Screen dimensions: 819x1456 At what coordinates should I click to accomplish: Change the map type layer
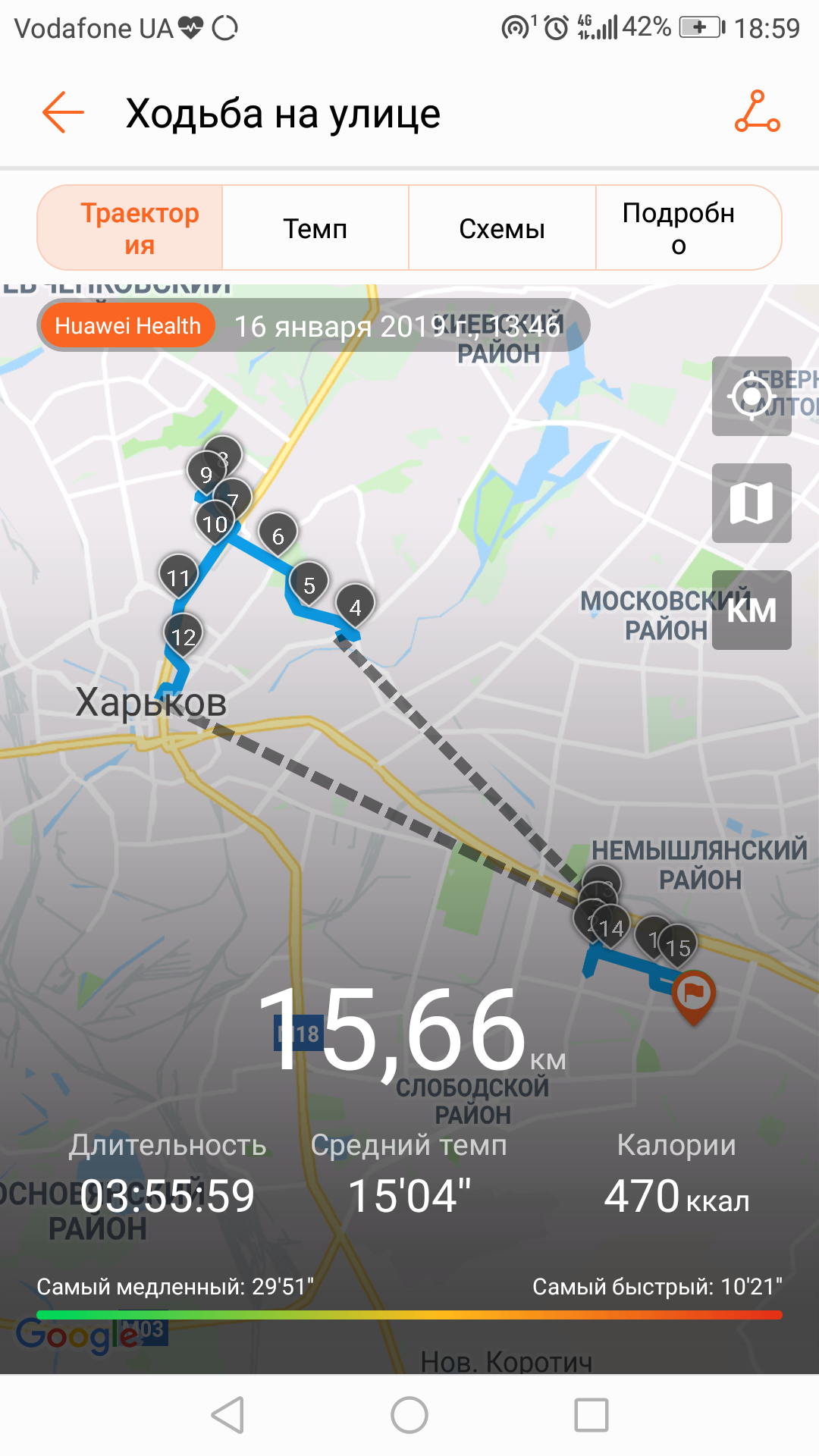click(x=752, y=503)
